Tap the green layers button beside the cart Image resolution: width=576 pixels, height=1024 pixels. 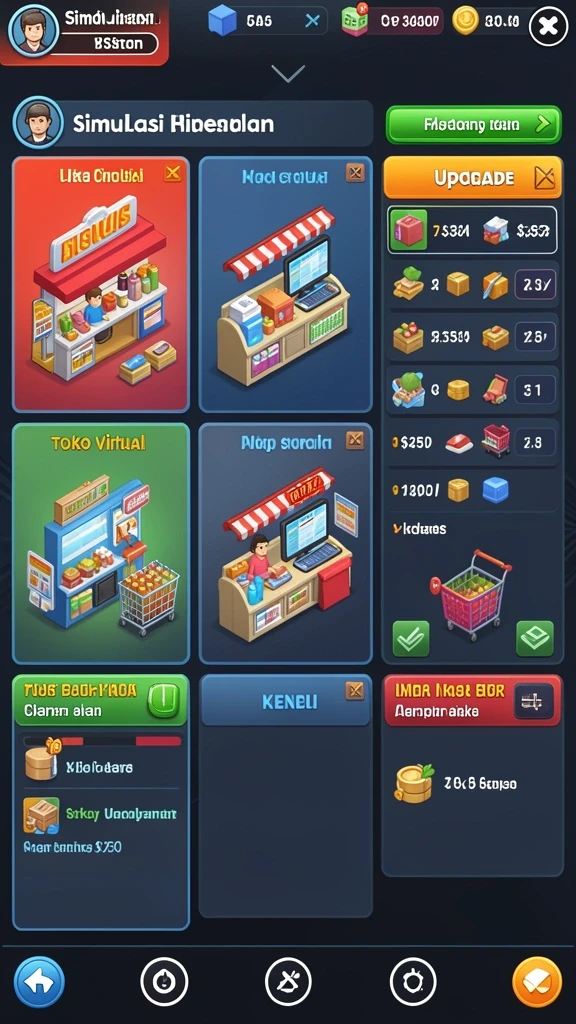[535, 638]
